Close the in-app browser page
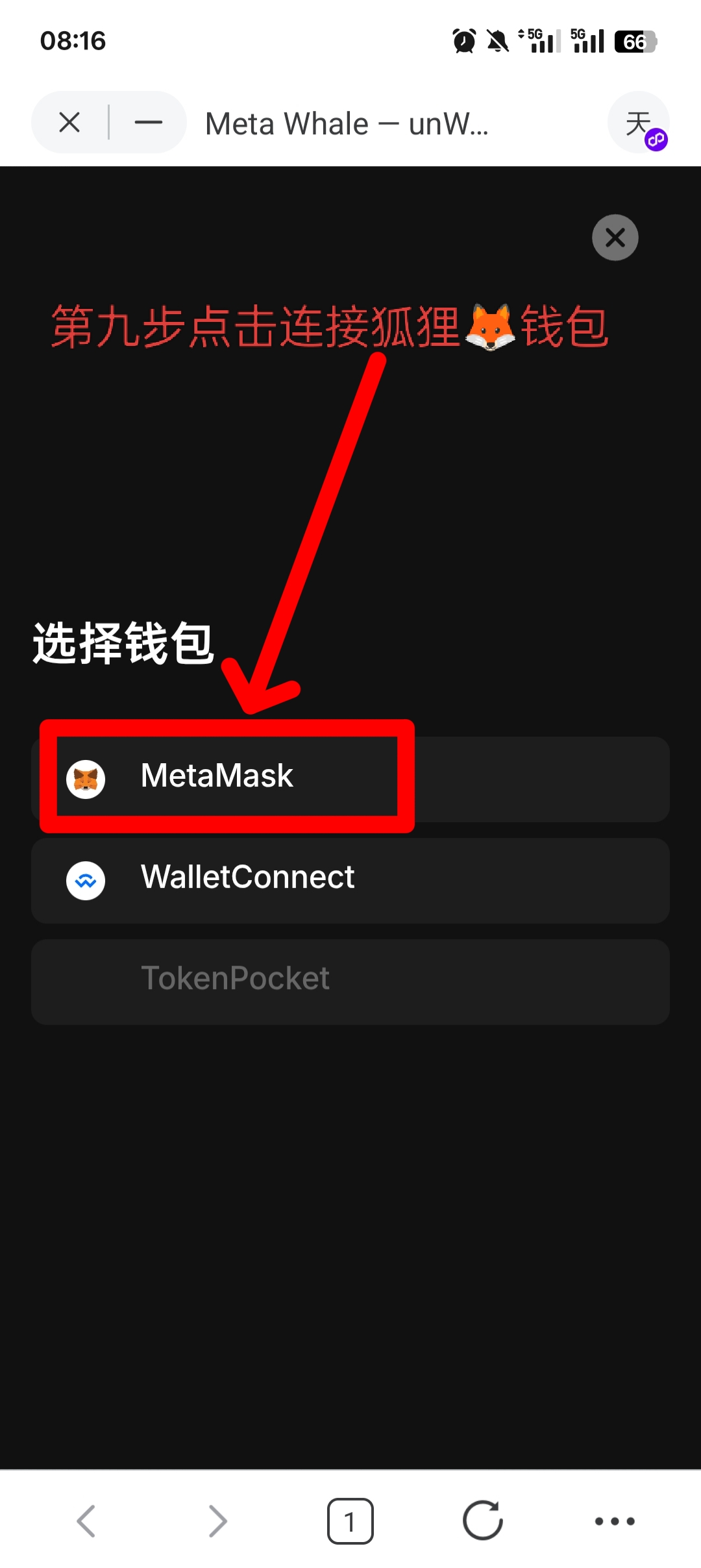The image size is (701, 1568). [69, 122]
